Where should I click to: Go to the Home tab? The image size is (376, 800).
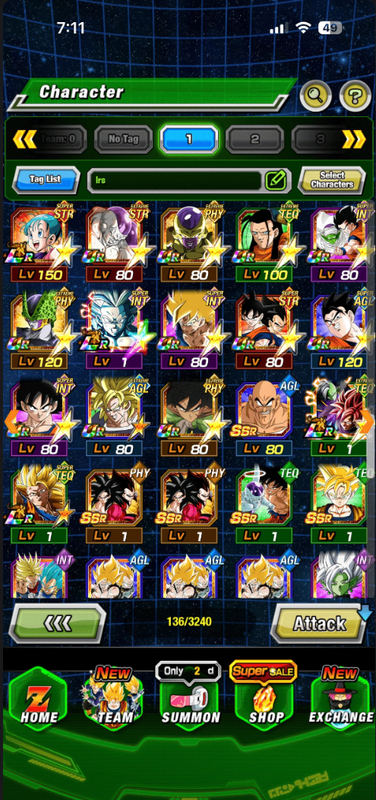[x=38, y=698]
